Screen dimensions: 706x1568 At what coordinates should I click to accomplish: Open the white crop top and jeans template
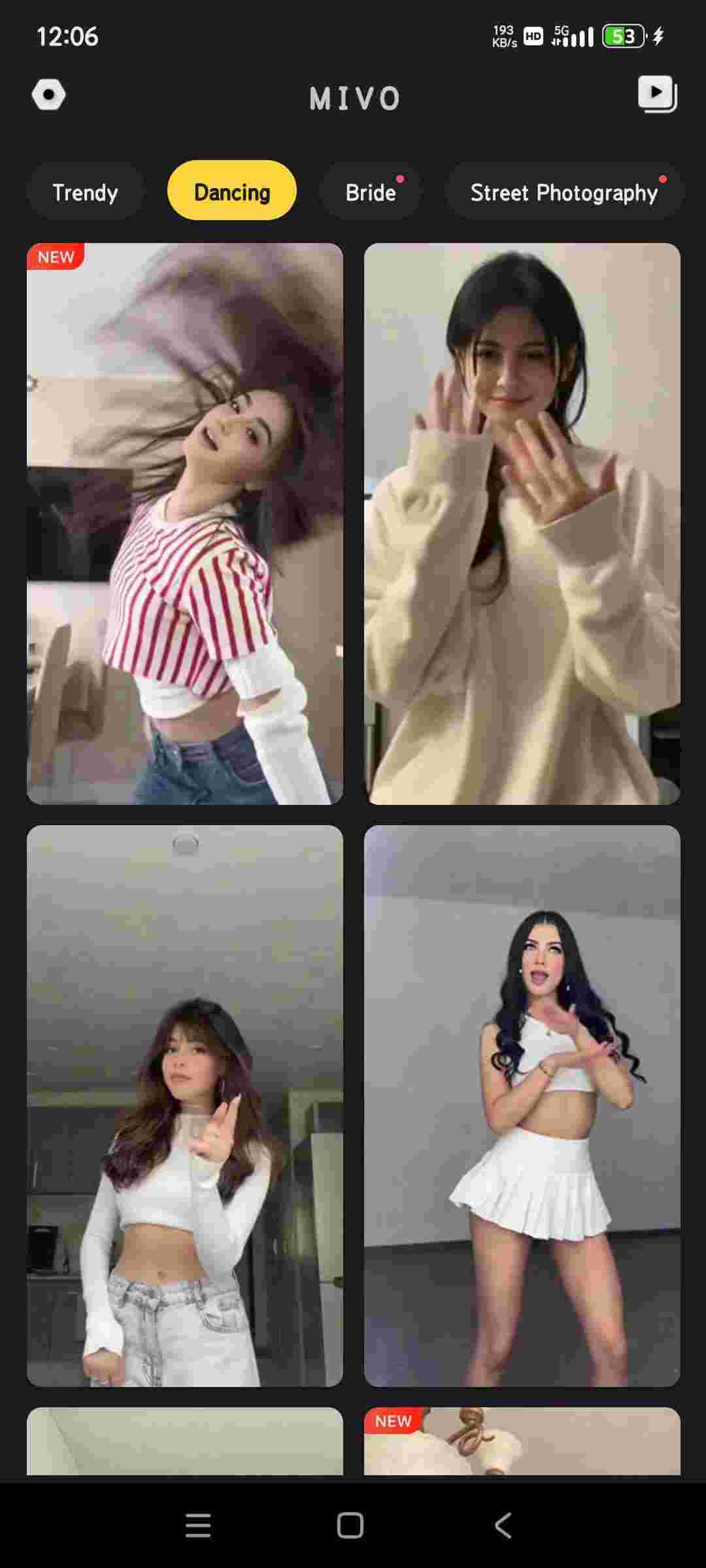click(185, 1105)
